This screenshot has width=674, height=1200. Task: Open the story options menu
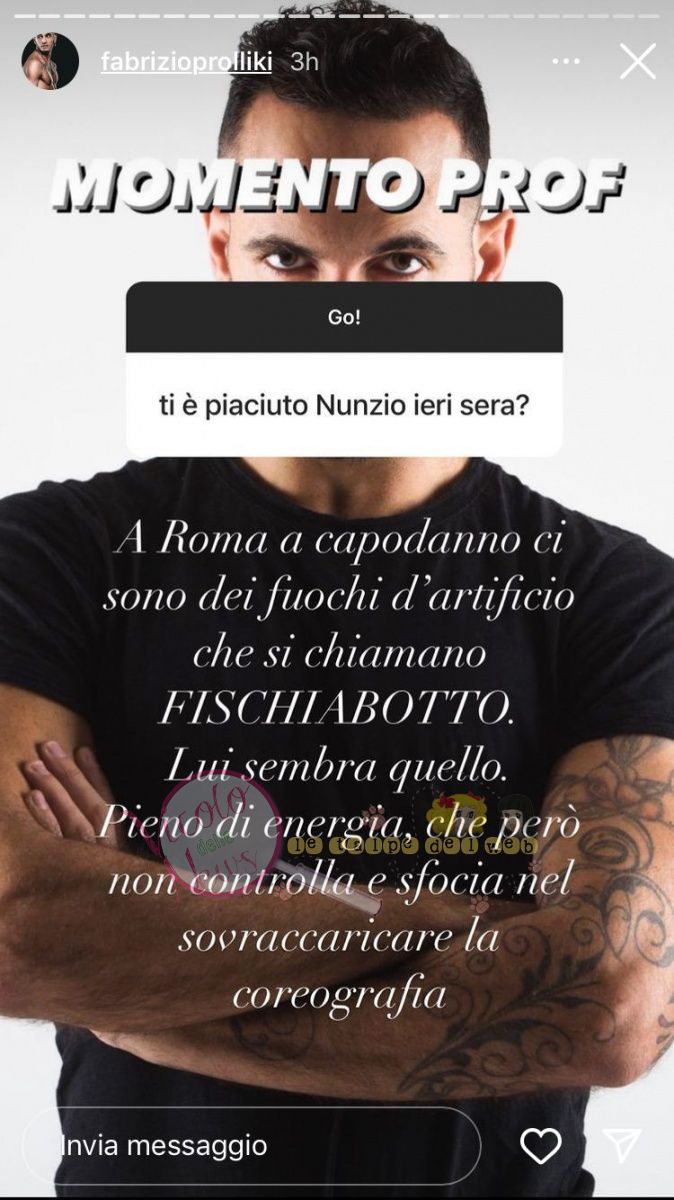click(565, 61)
